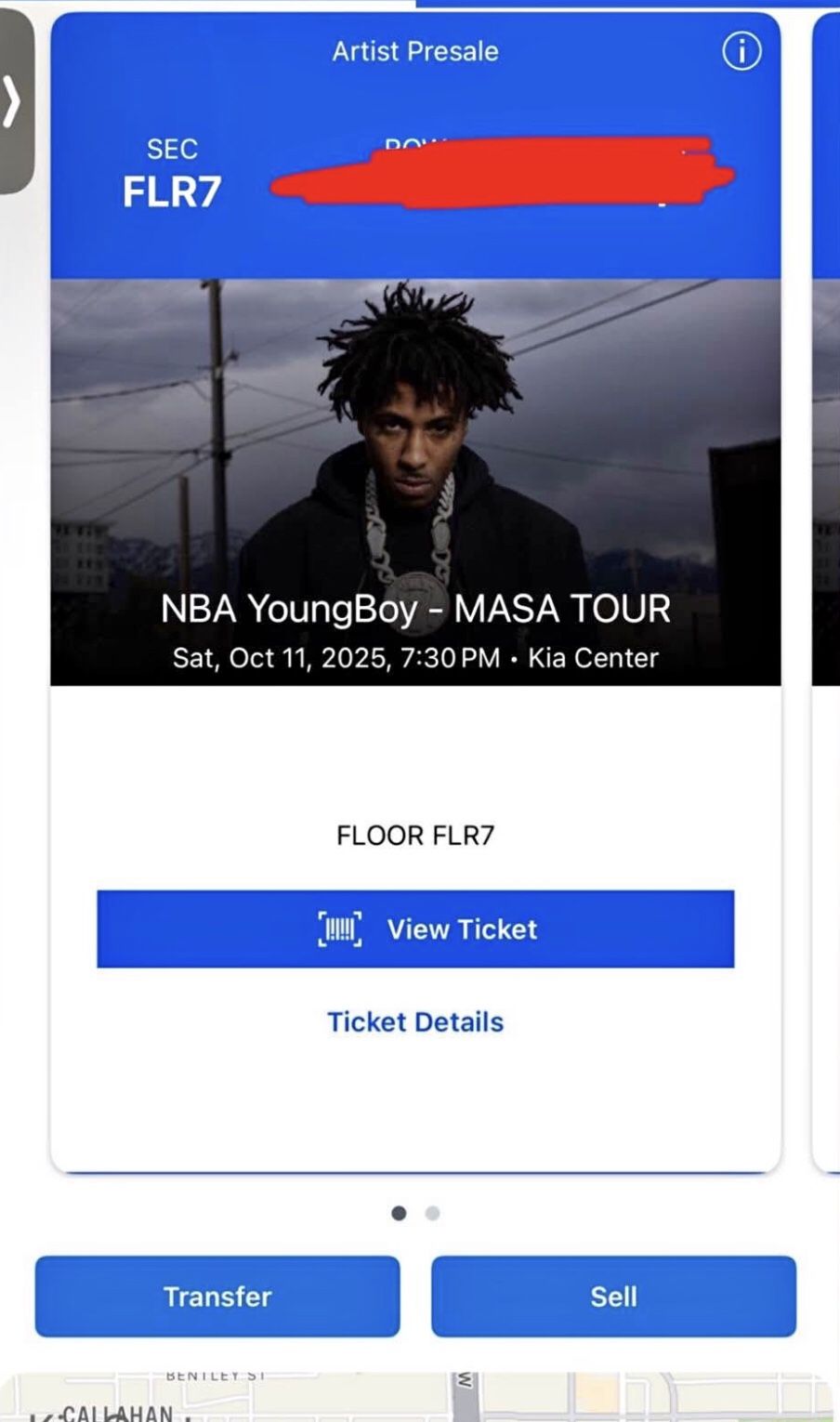840x1422 pixels.
Task: Click the SEC FLR7 section label
Action: click(x=170, y=174)
